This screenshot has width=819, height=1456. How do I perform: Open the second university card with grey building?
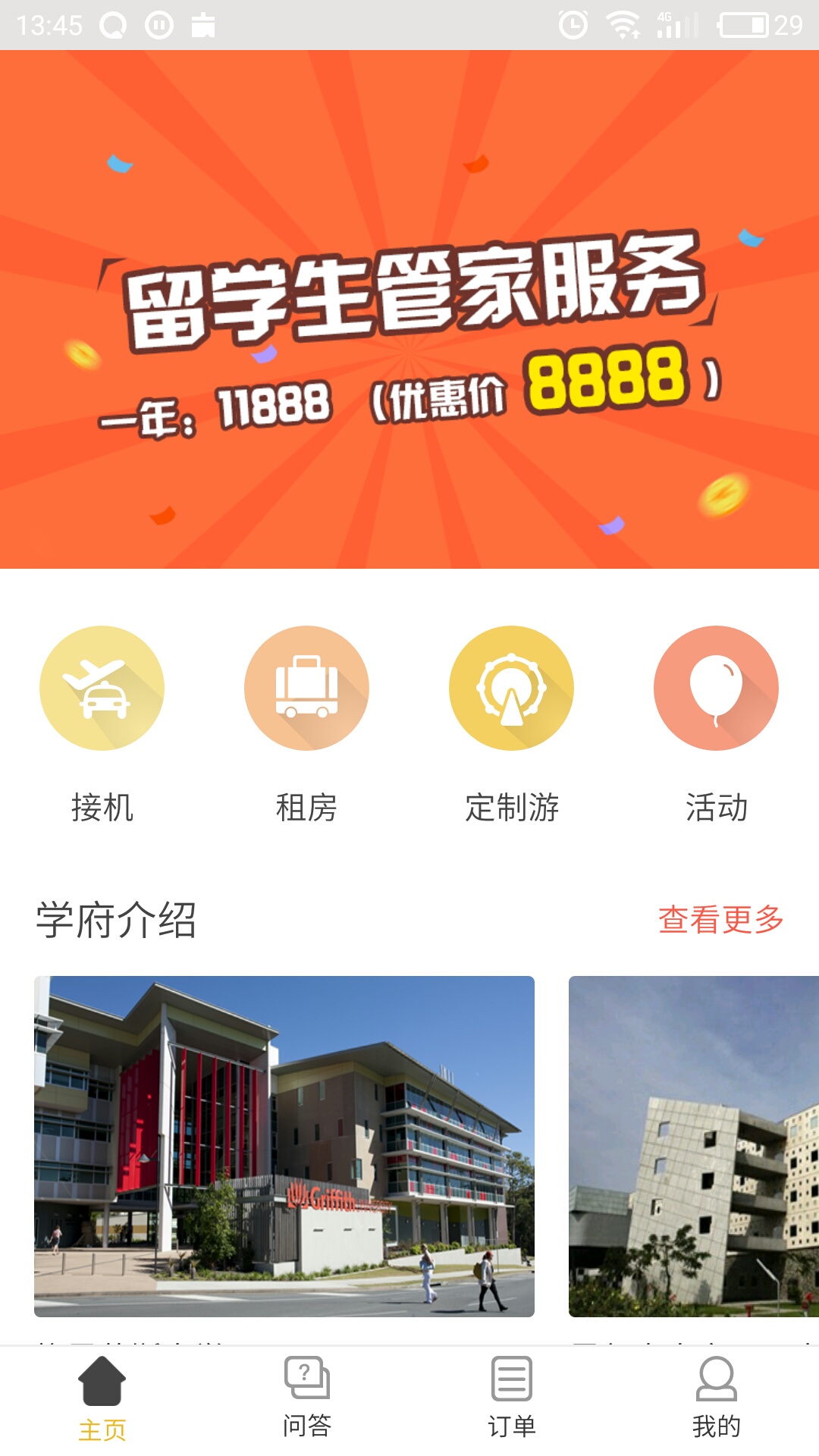point(694,1146)
